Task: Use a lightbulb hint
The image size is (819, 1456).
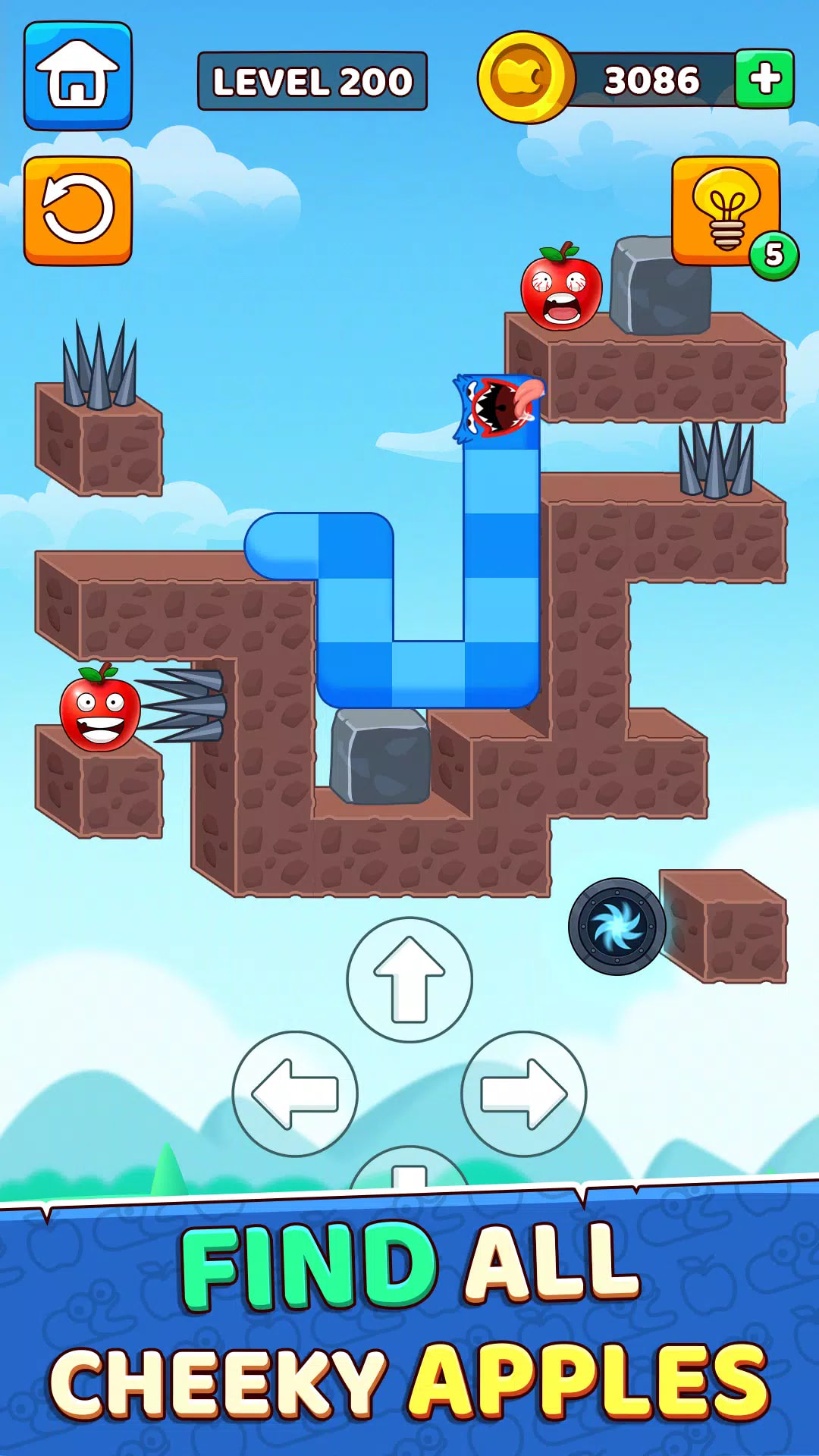Action: point(726,210)
